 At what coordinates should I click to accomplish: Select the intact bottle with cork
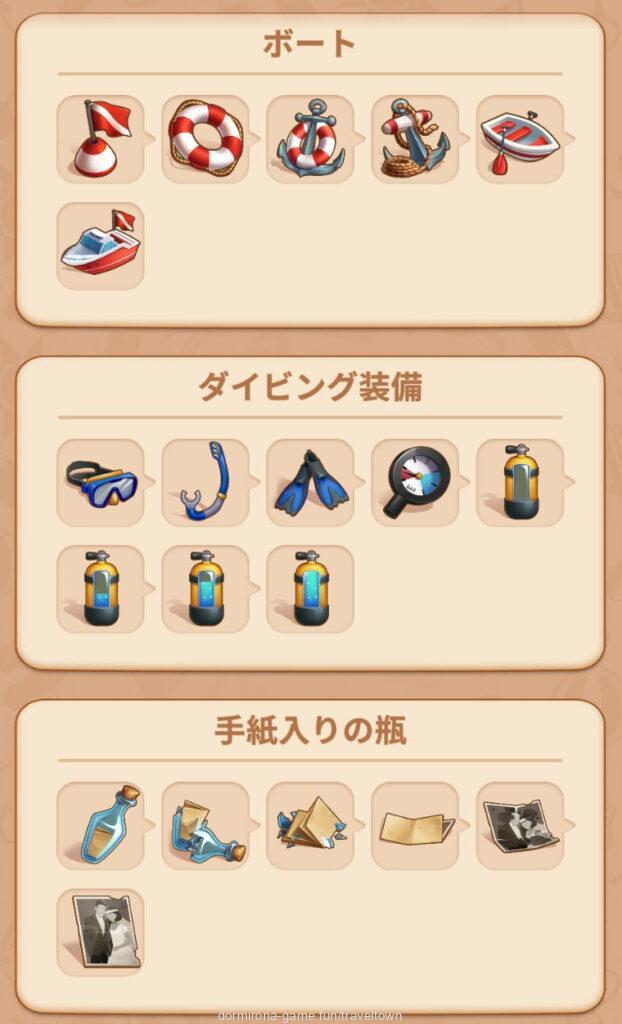[100, 825]
